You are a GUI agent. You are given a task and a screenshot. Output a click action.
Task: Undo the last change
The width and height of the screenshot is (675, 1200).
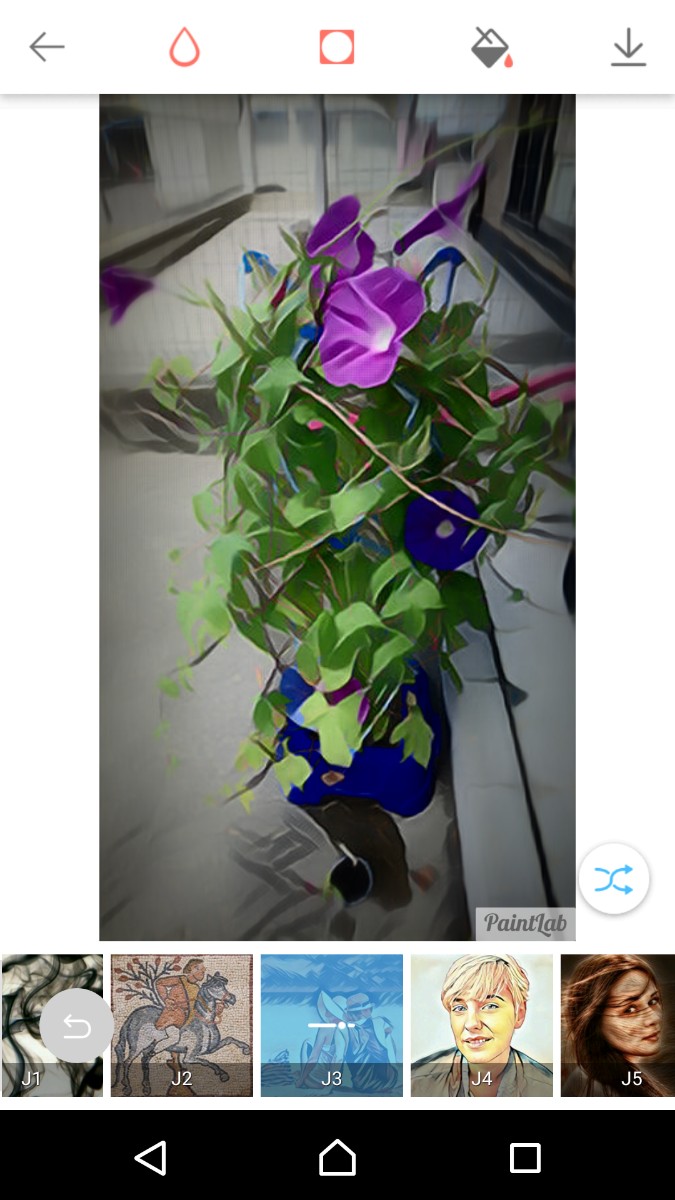click(77, 1025)
